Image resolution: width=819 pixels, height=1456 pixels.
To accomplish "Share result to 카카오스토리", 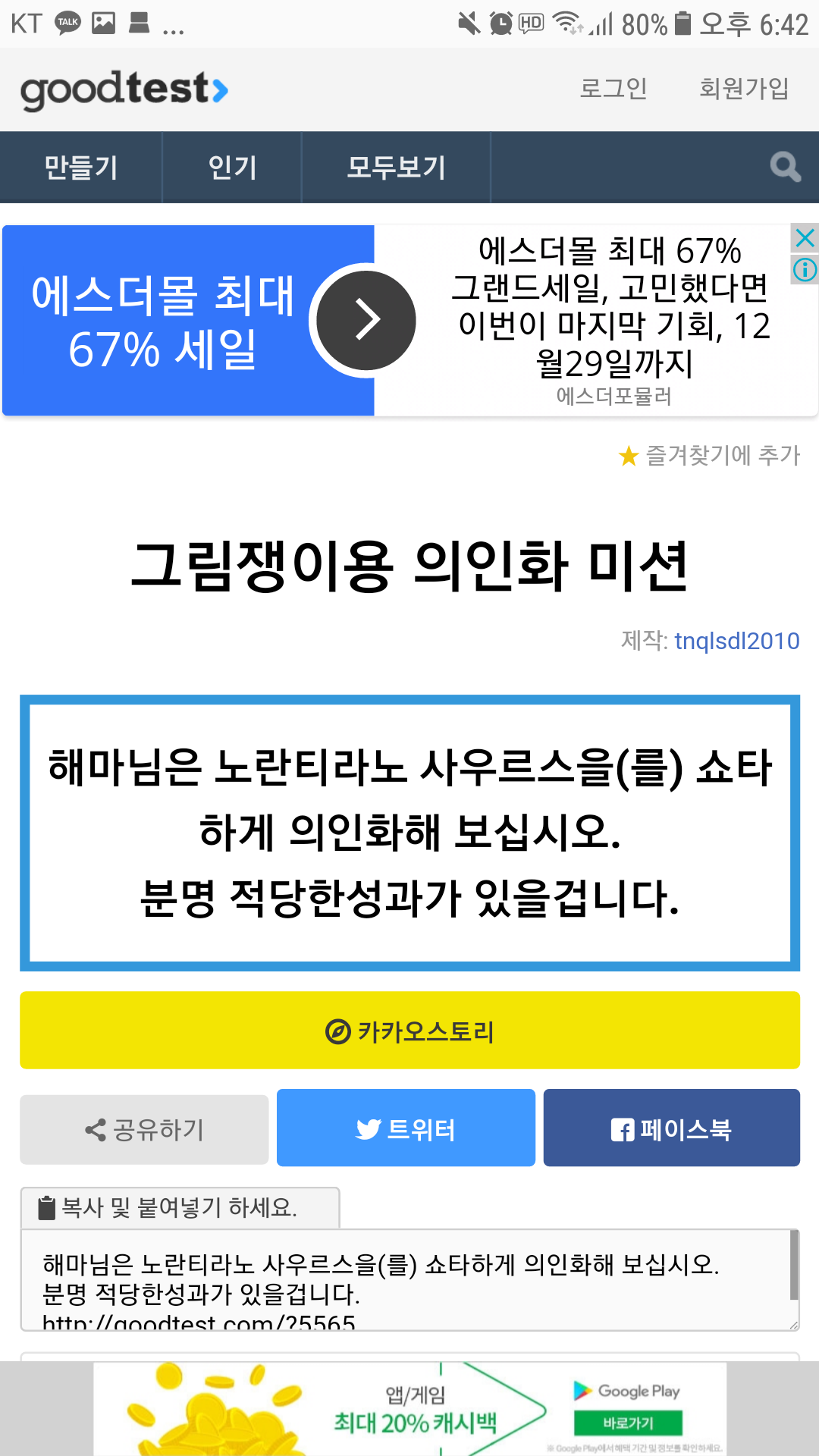I will tap(409, 1031).
